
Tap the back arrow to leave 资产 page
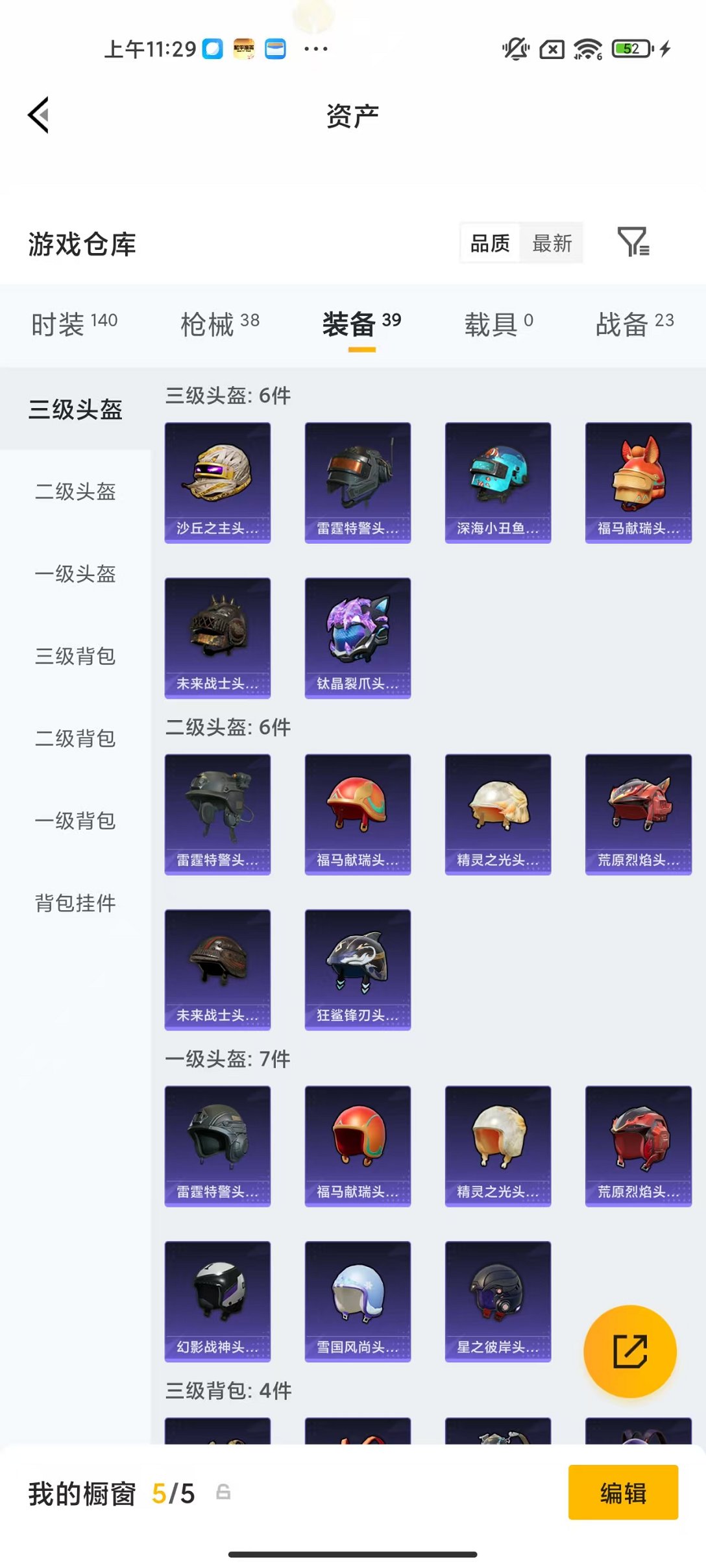point(39,114)
